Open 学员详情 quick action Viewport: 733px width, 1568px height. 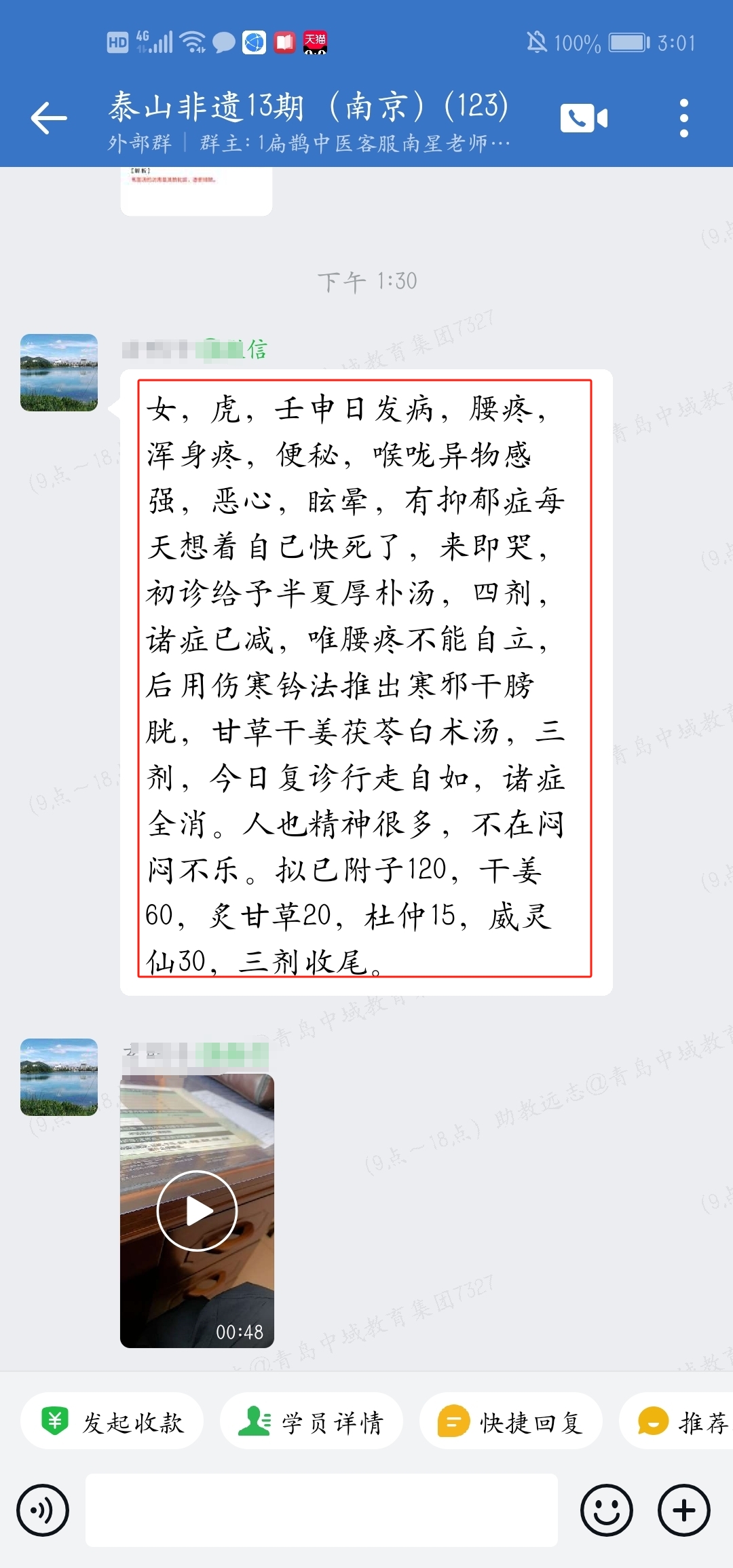[312, 1422]
